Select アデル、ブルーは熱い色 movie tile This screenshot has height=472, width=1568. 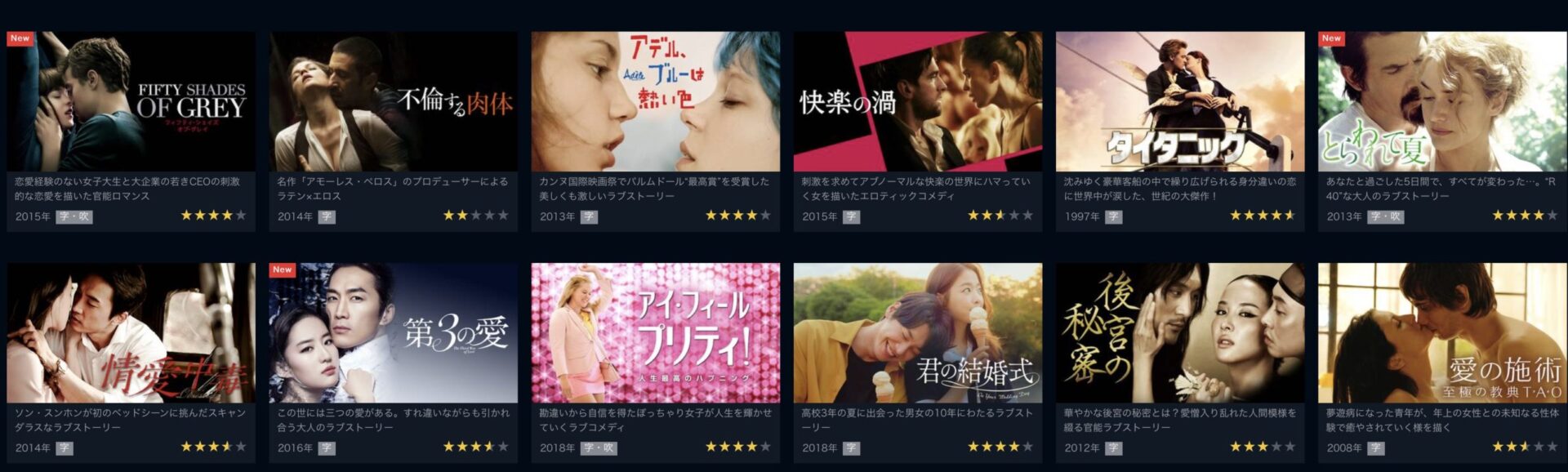coord(655,102)
